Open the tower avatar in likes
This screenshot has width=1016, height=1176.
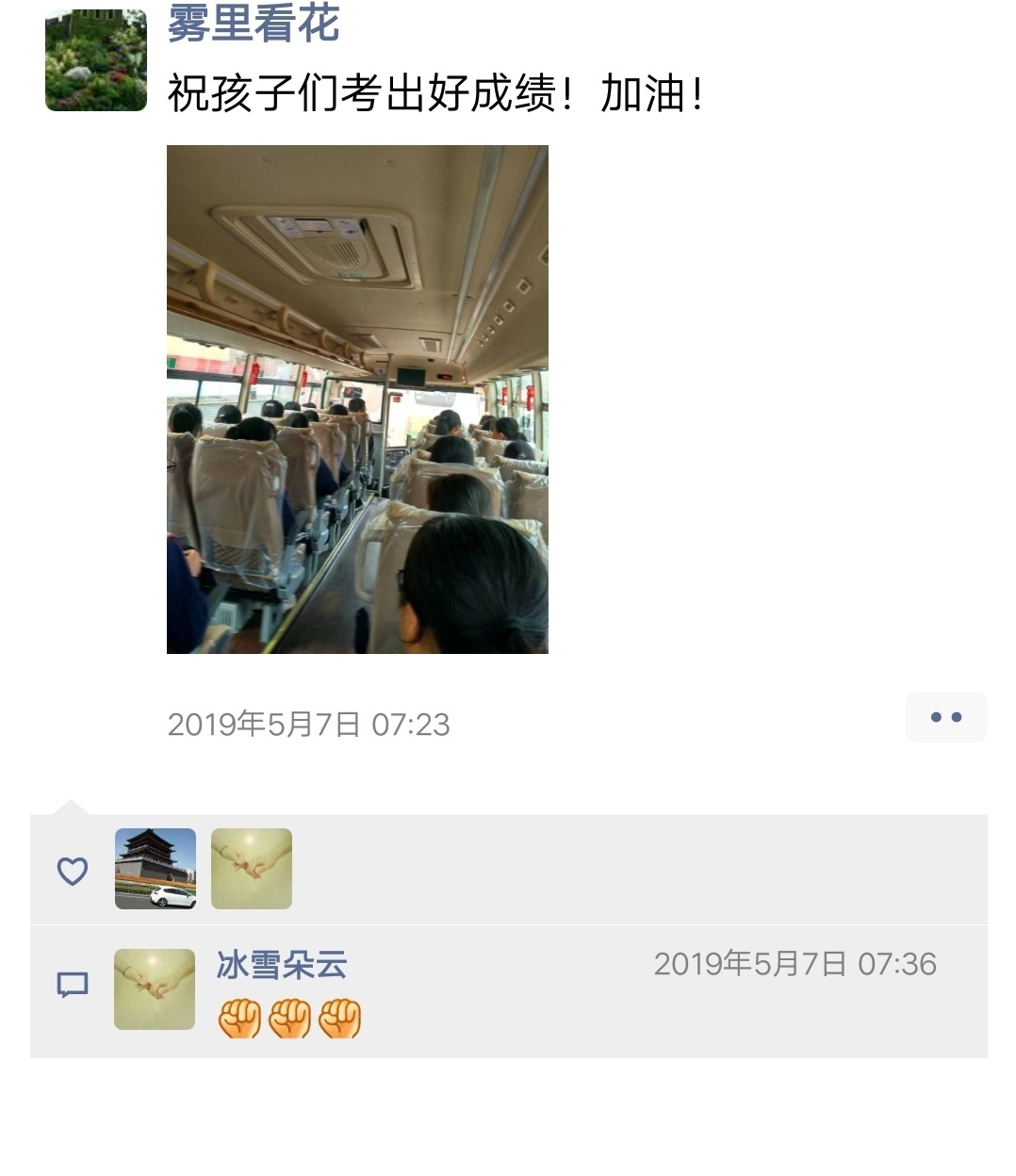coord(156,869)
